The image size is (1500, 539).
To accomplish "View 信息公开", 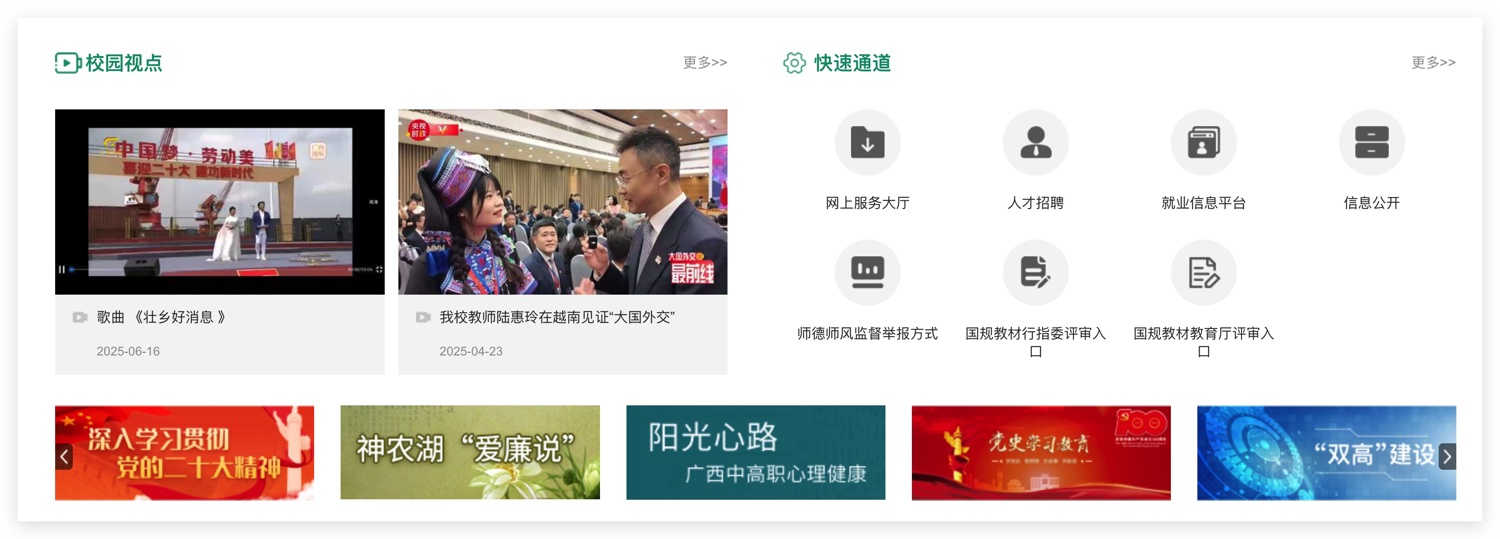I will click(1371, 143).
